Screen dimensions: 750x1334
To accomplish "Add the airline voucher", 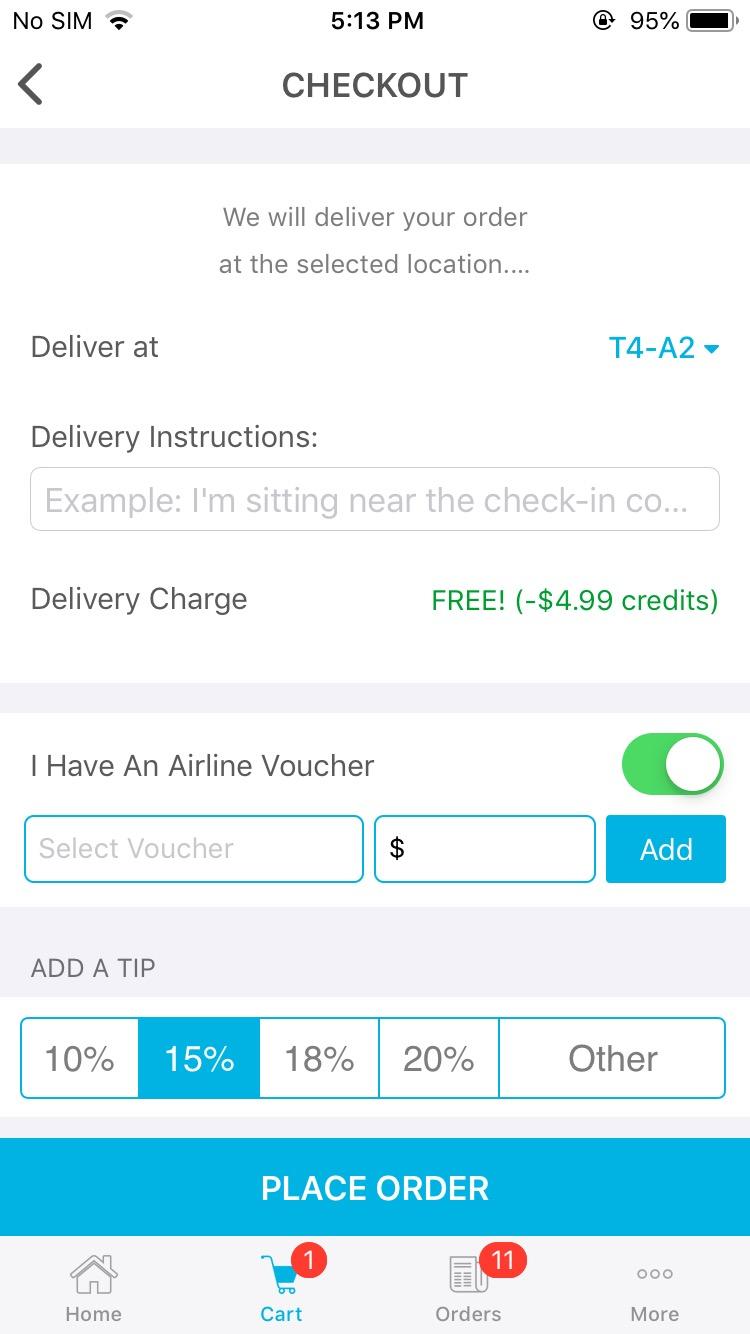I will coord(665,849).
